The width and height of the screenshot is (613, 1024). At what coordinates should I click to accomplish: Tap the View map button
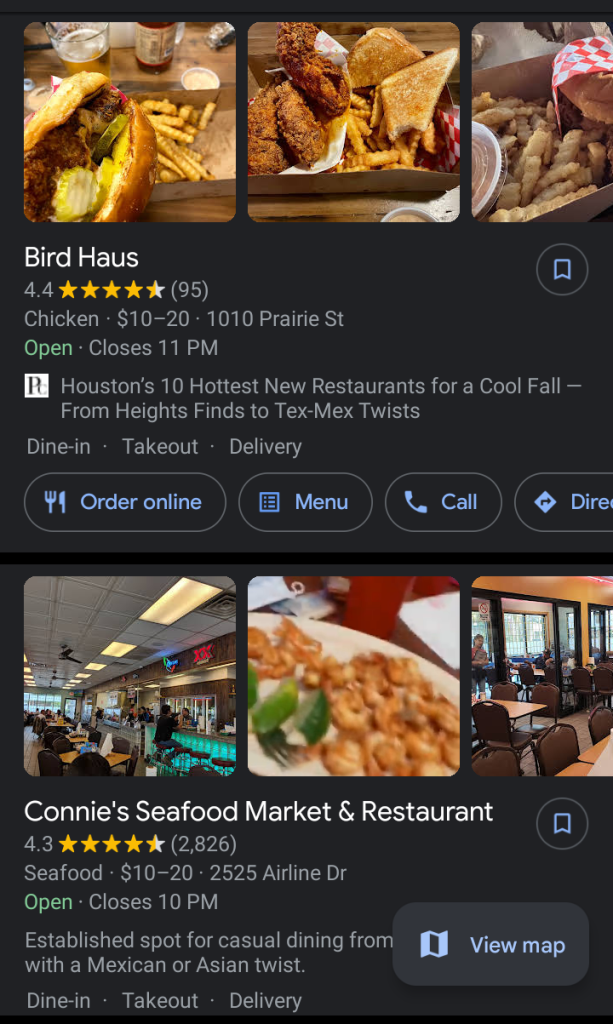pos(490,945)
